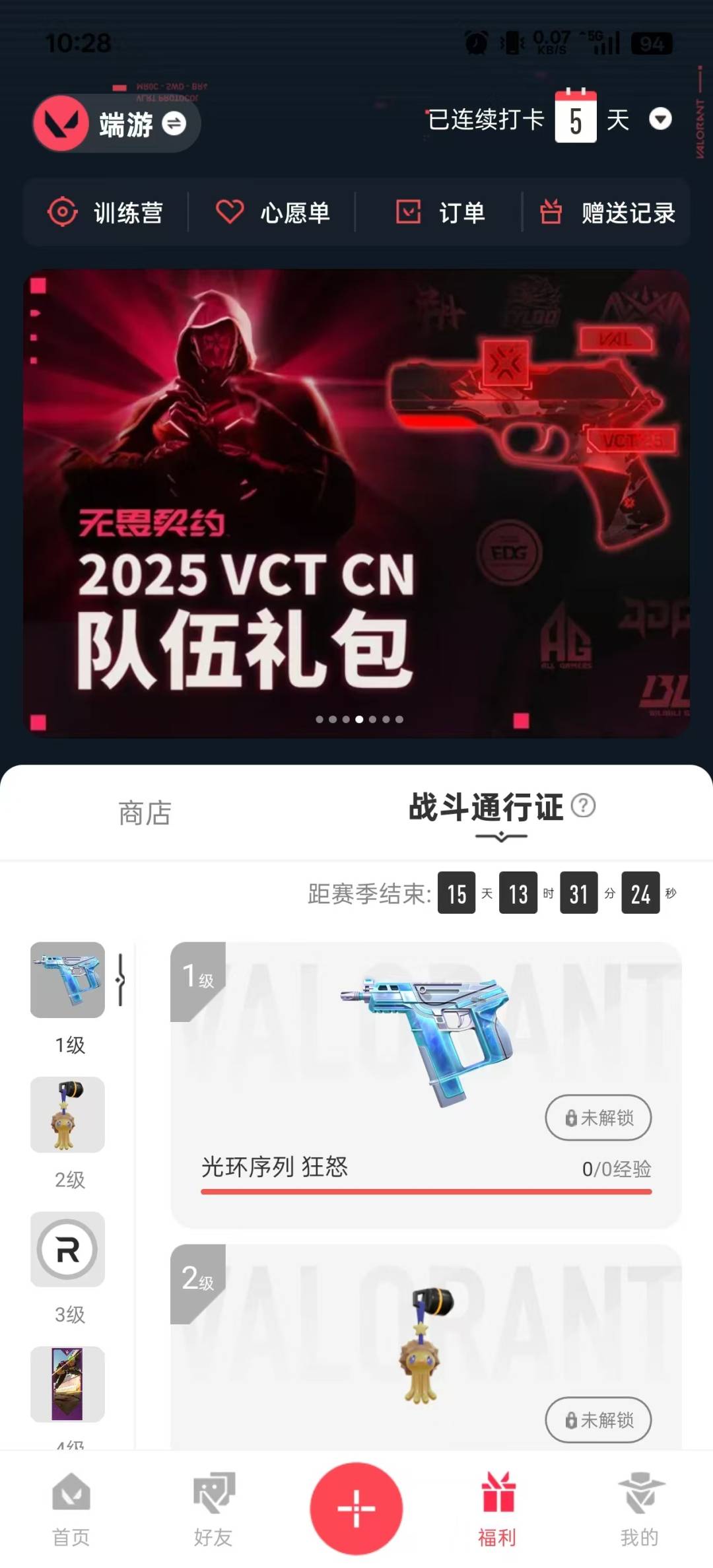This screenshot has height=1568, width=713.
Task: Open the battle pass help question mark
Action: coord(583,805)
